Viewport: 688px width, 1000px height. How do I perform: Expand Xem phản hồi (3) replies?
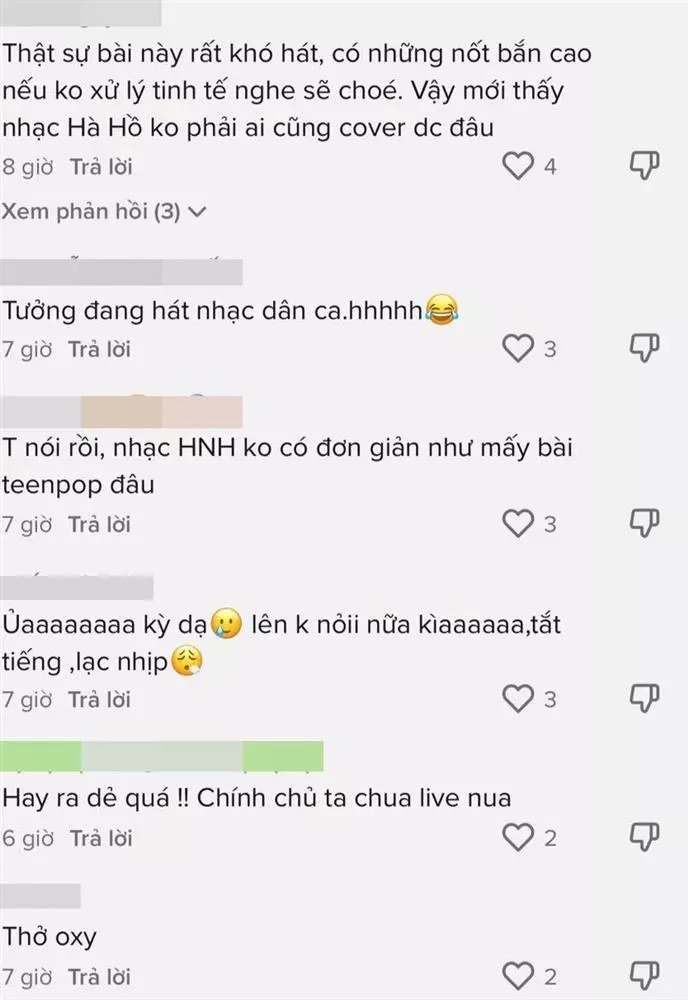104,212
